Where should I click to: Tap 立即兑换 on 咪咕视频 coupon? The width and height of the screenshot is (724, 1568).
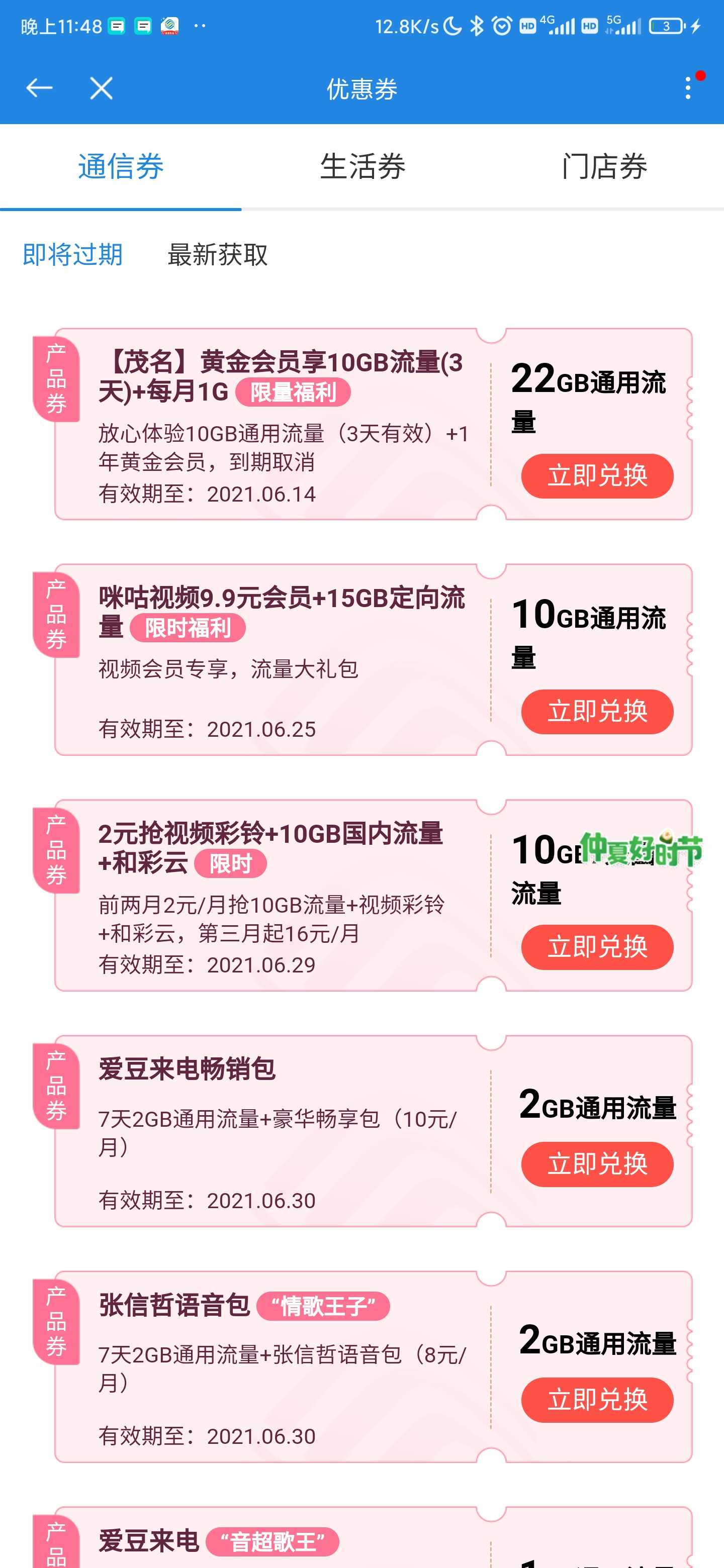[x=597, y=712]
